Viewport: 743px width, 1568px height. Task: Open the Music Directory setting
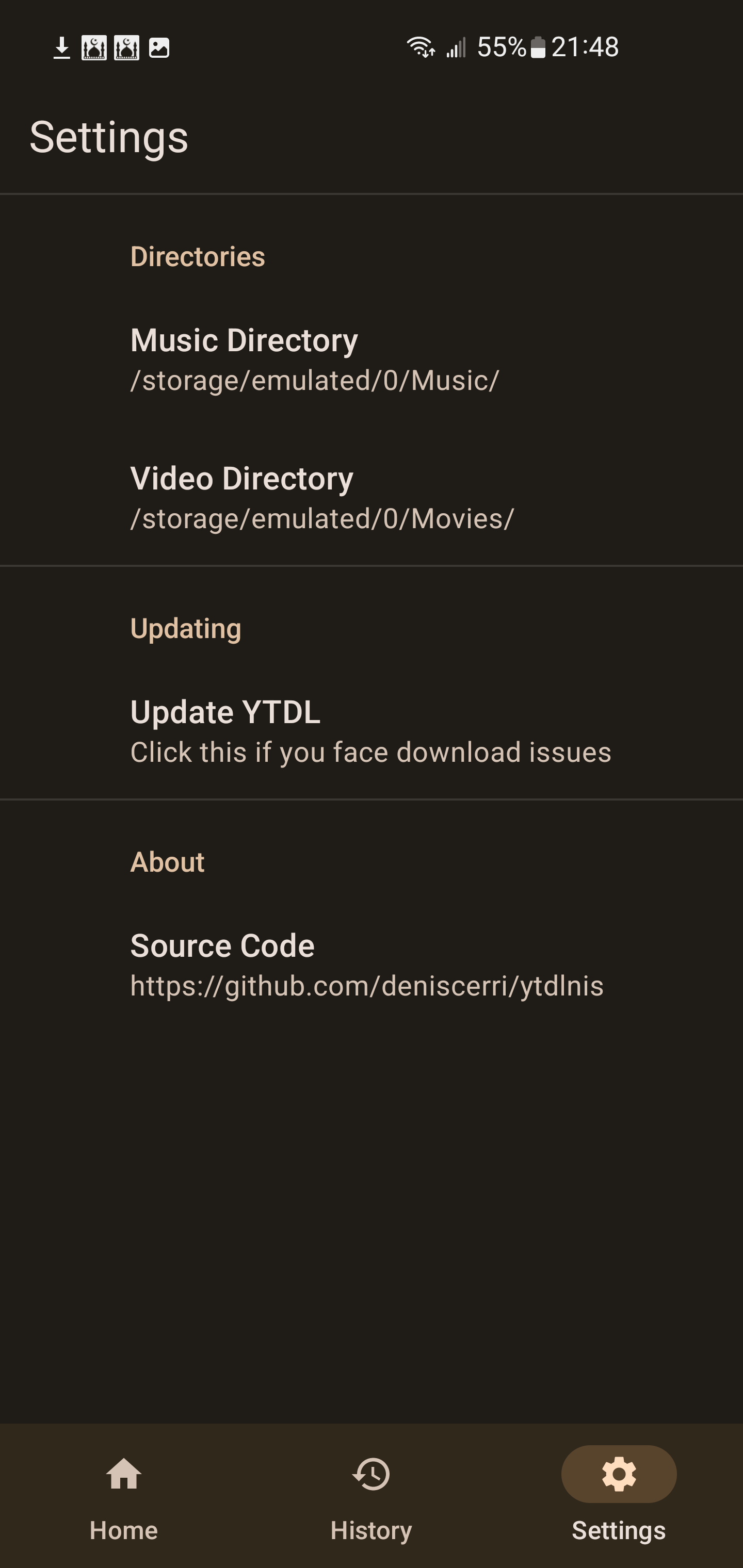[x=372, y=359]
